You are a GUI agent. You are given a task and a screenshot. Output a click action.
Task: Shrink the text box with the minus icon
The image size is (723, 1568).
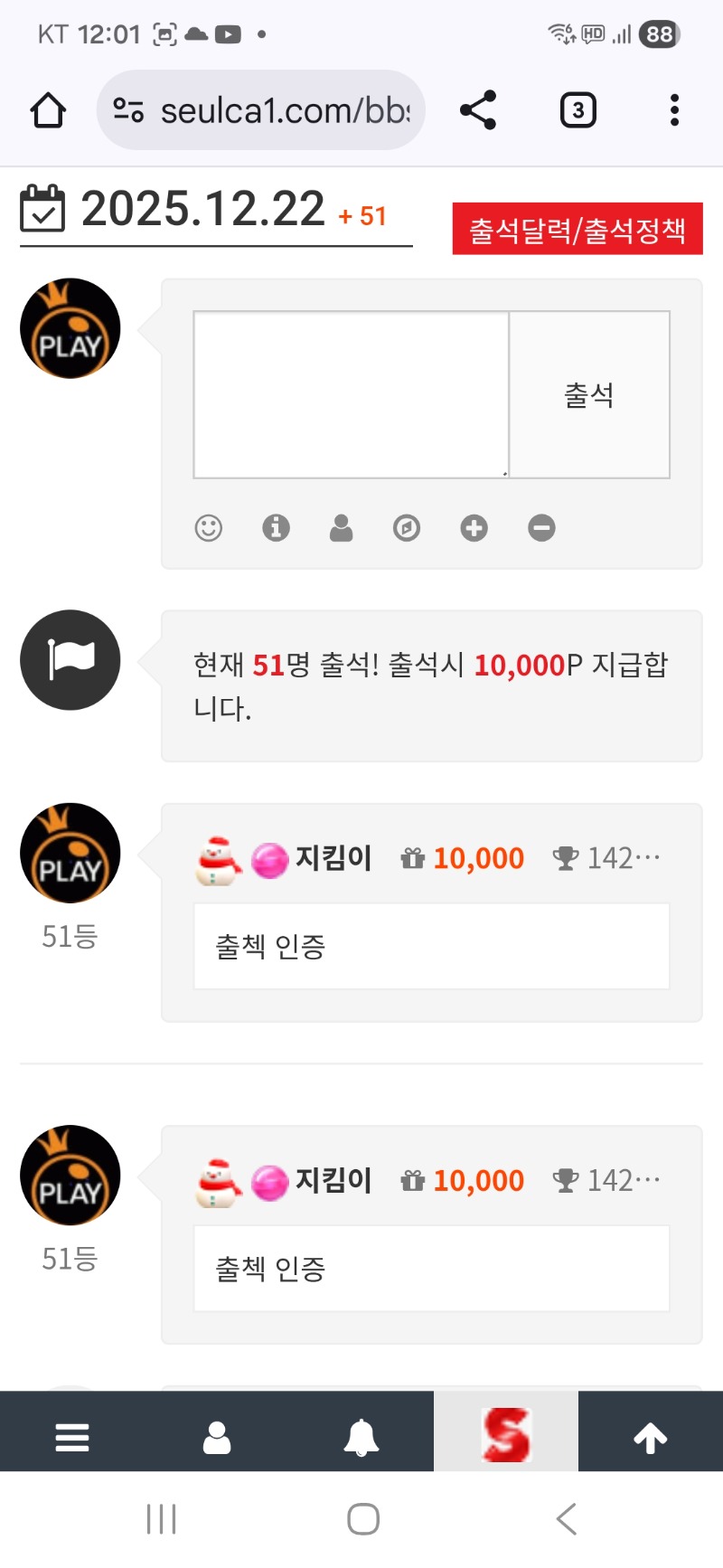coord(541,528)
